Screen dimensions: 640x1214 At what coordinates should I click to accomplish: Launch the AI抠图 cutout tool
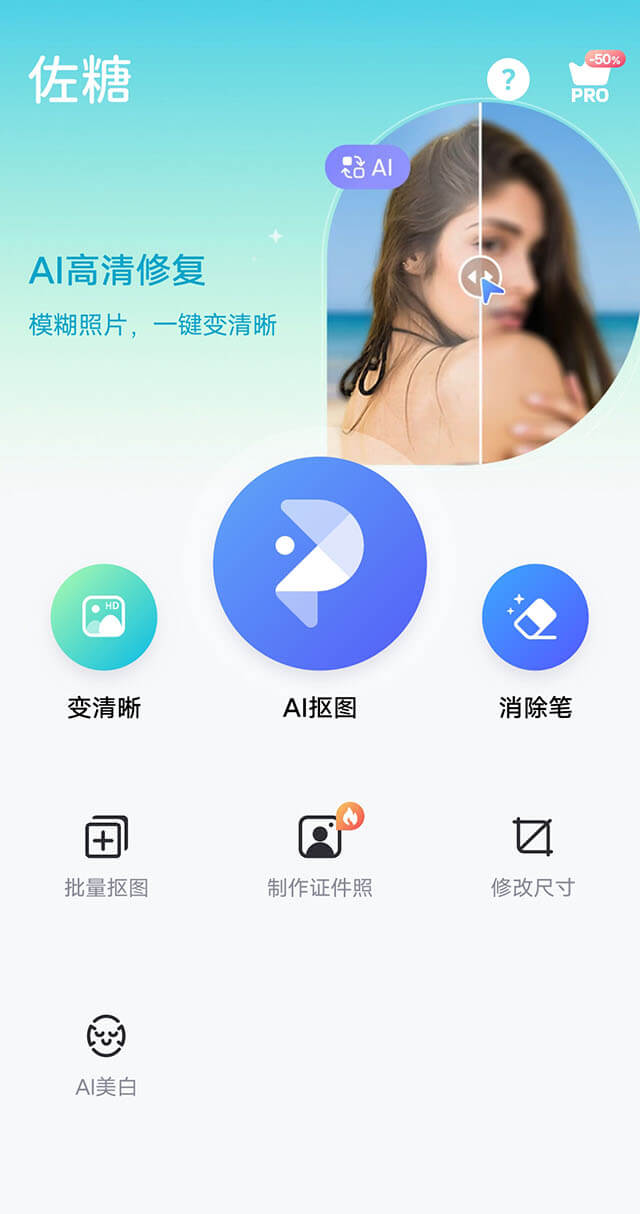click(320, 563)
